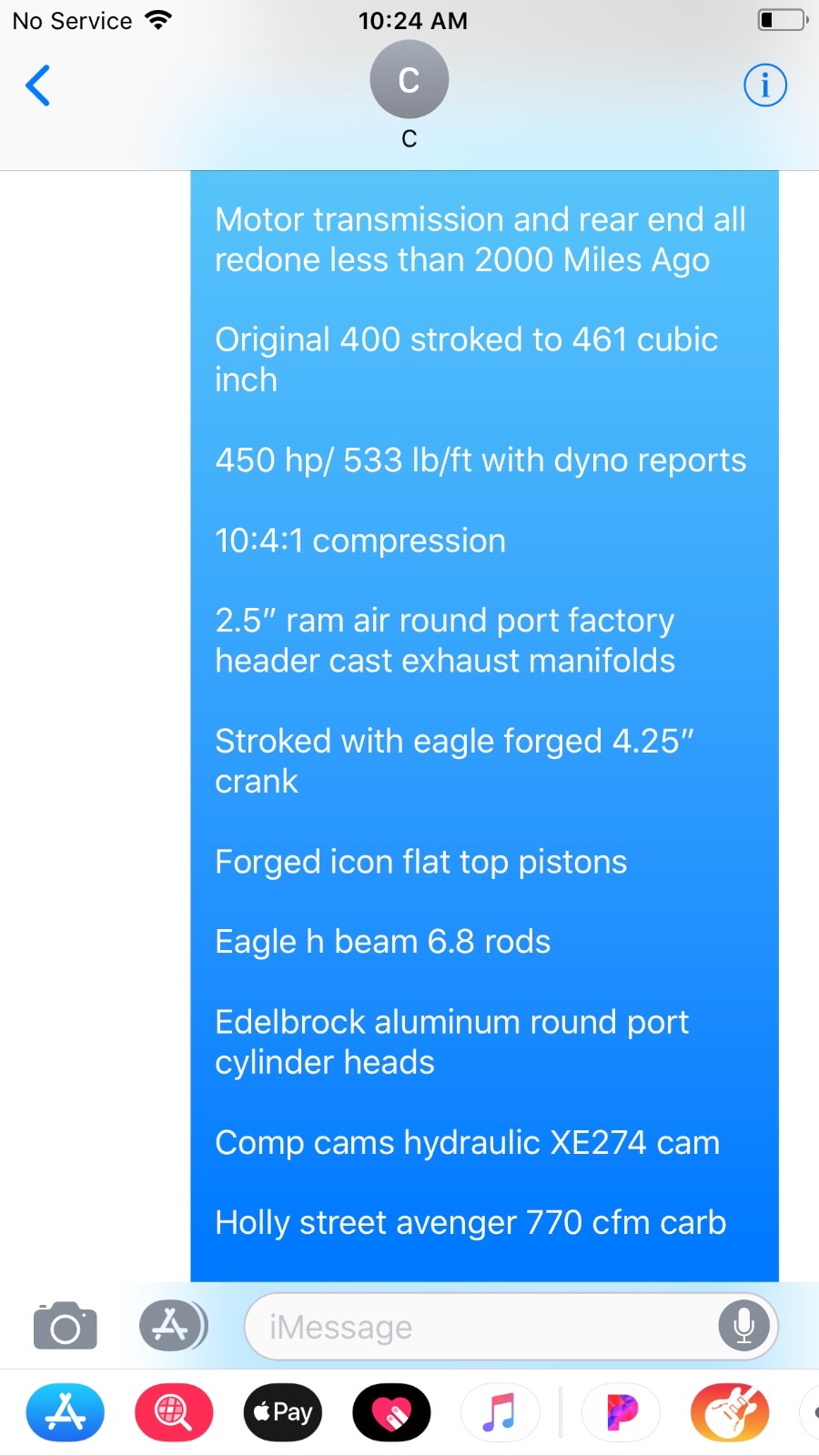The width and height of the screenshot is (819, 1456).
Task: Open contact C's profile avatar
Action: tap(409, 80)
